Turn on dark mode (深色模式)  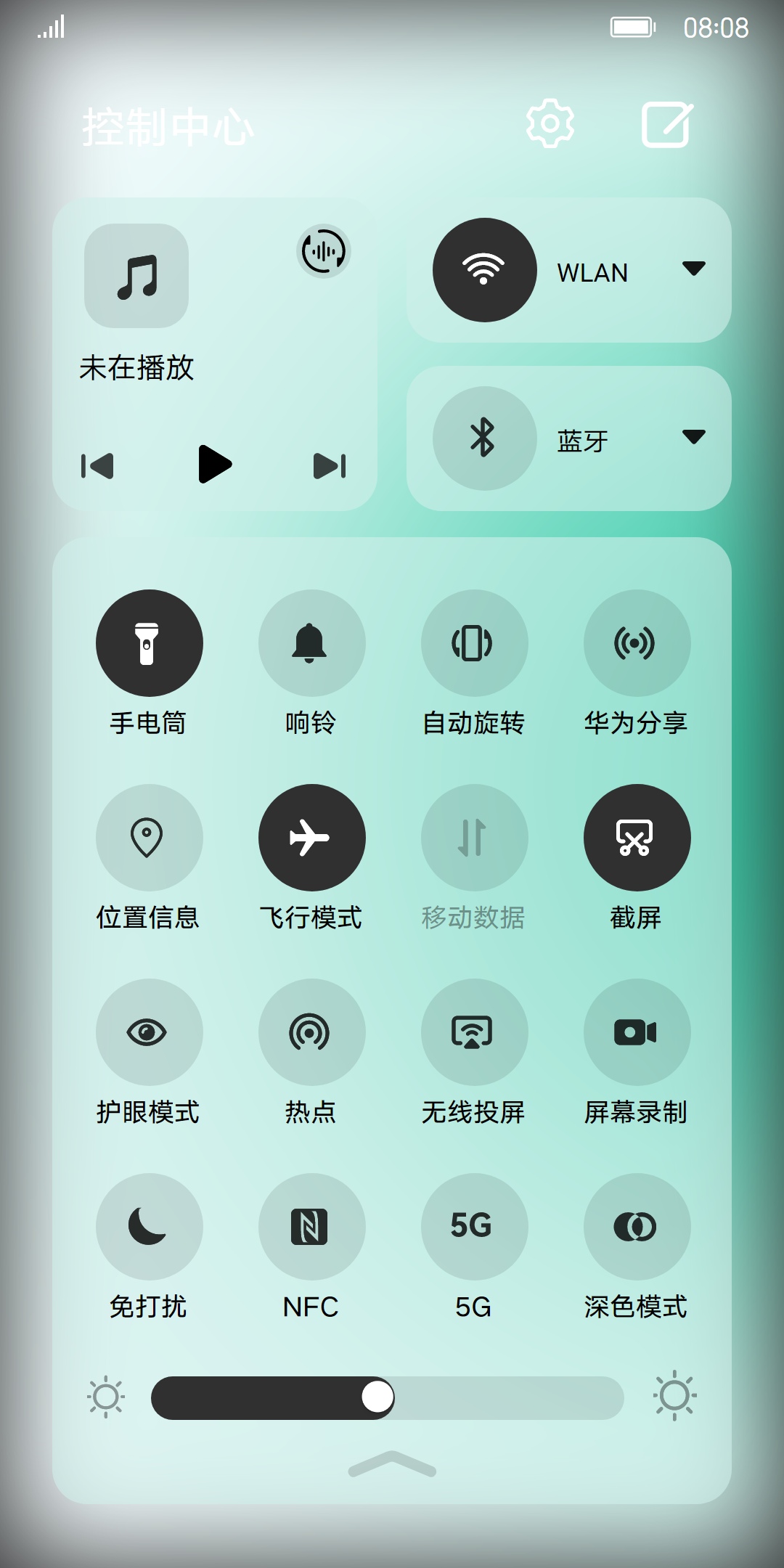click(637, 1227)
